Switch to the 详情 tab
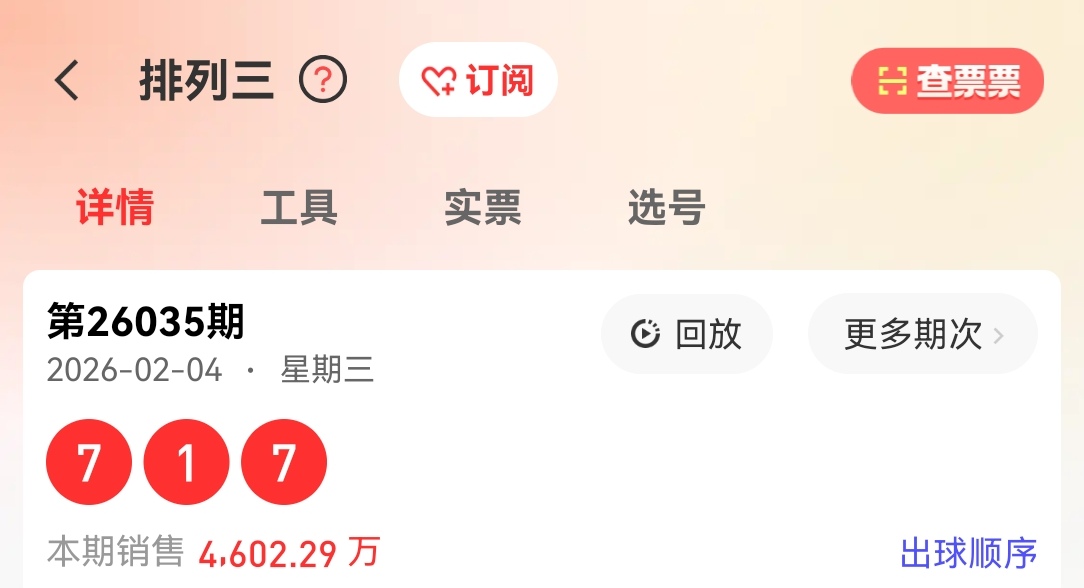 coord(115,208)
